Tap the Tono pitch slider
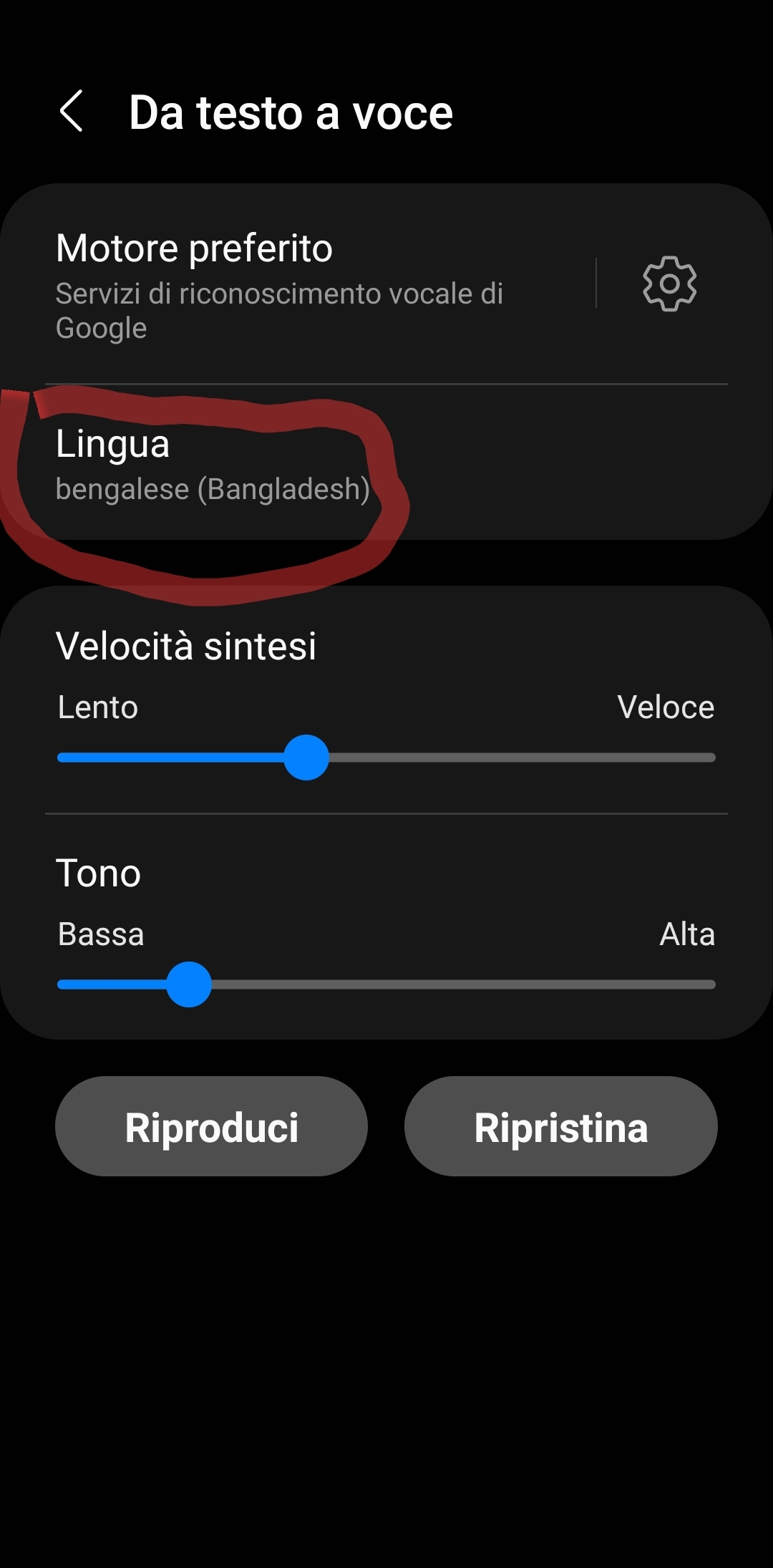 coord(386,984)
